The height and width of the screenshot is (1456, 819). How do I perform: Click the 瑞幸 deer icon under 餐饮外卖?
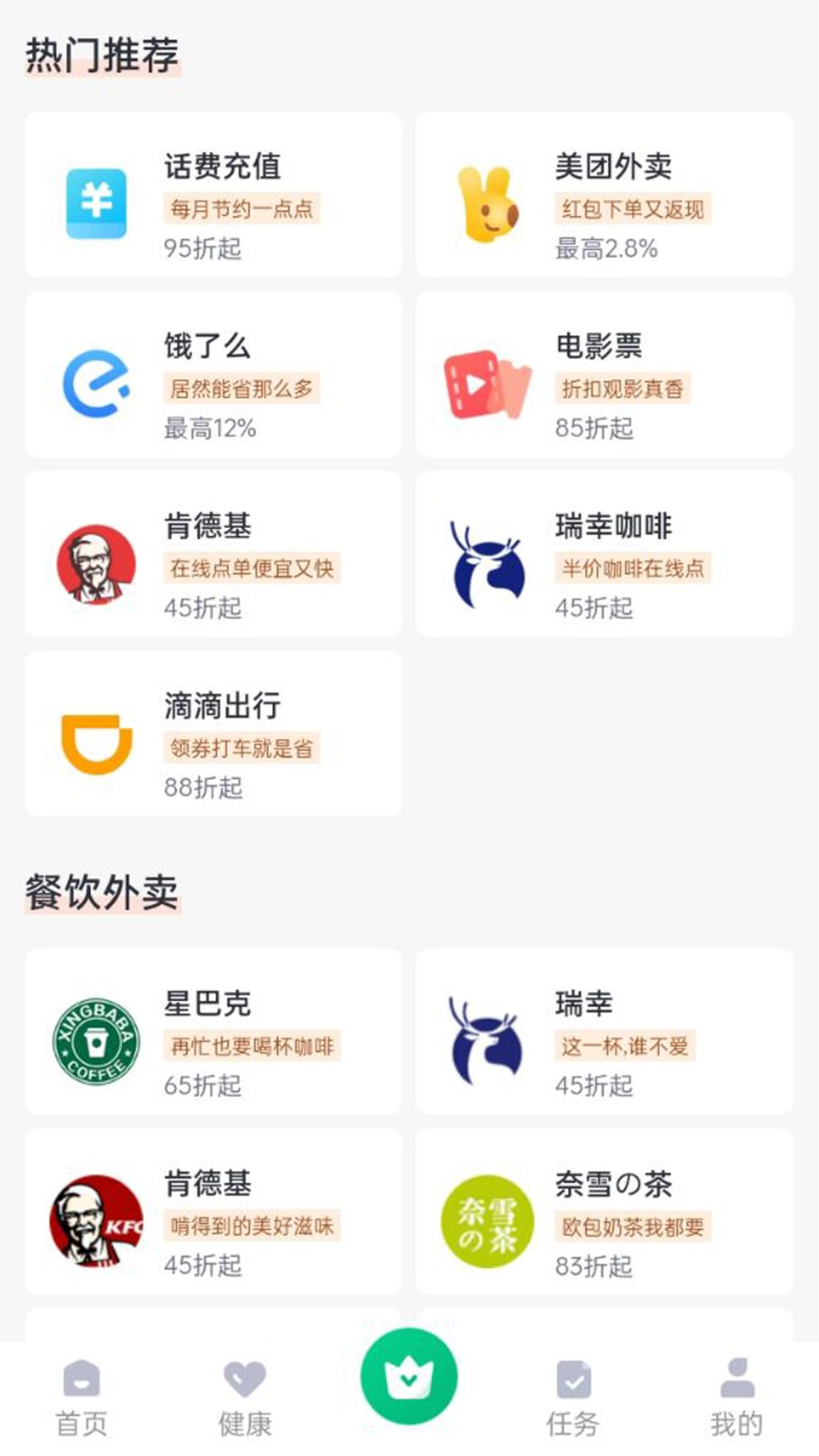pos(485,1037)
